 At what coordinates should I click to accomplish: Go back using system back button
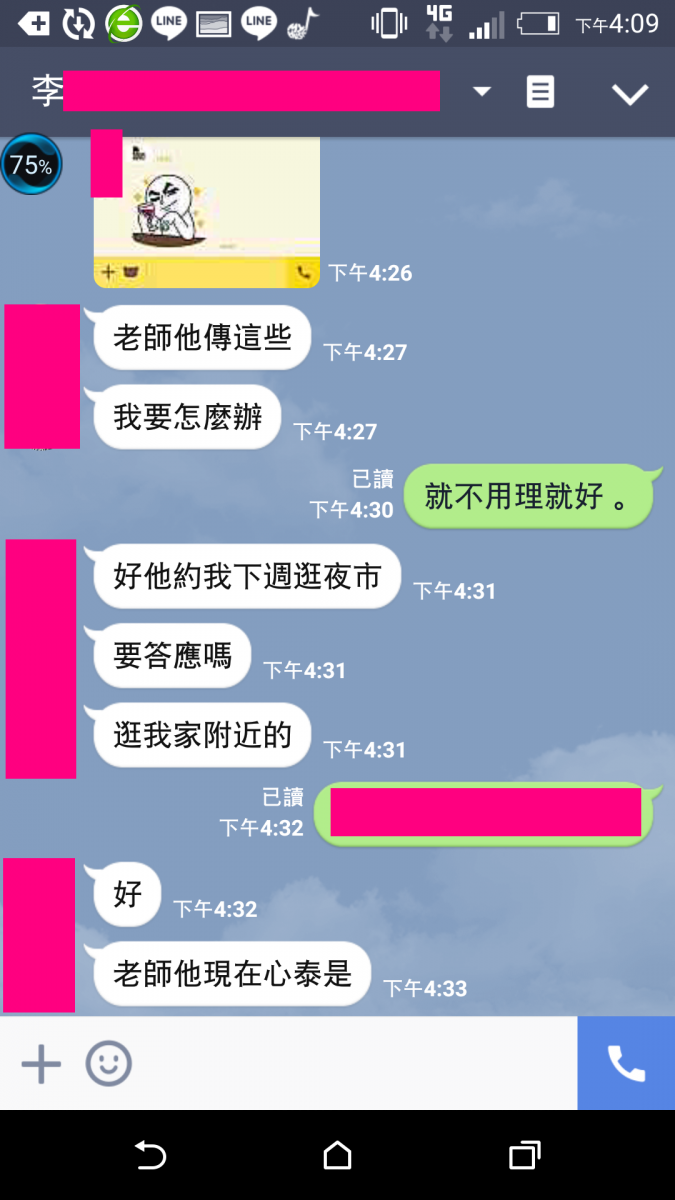click(x=150, y=1156)
